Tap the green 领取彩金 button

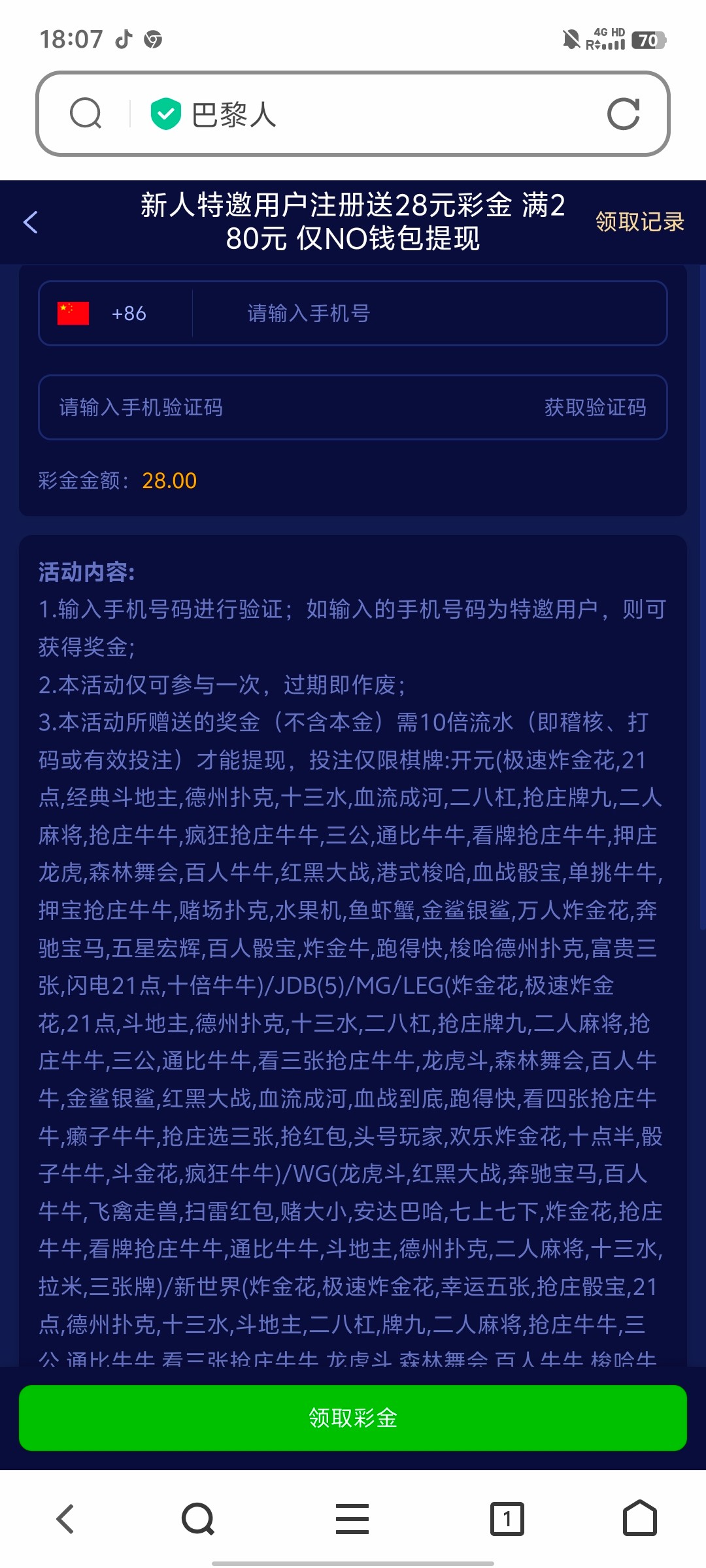(353, 1418)
